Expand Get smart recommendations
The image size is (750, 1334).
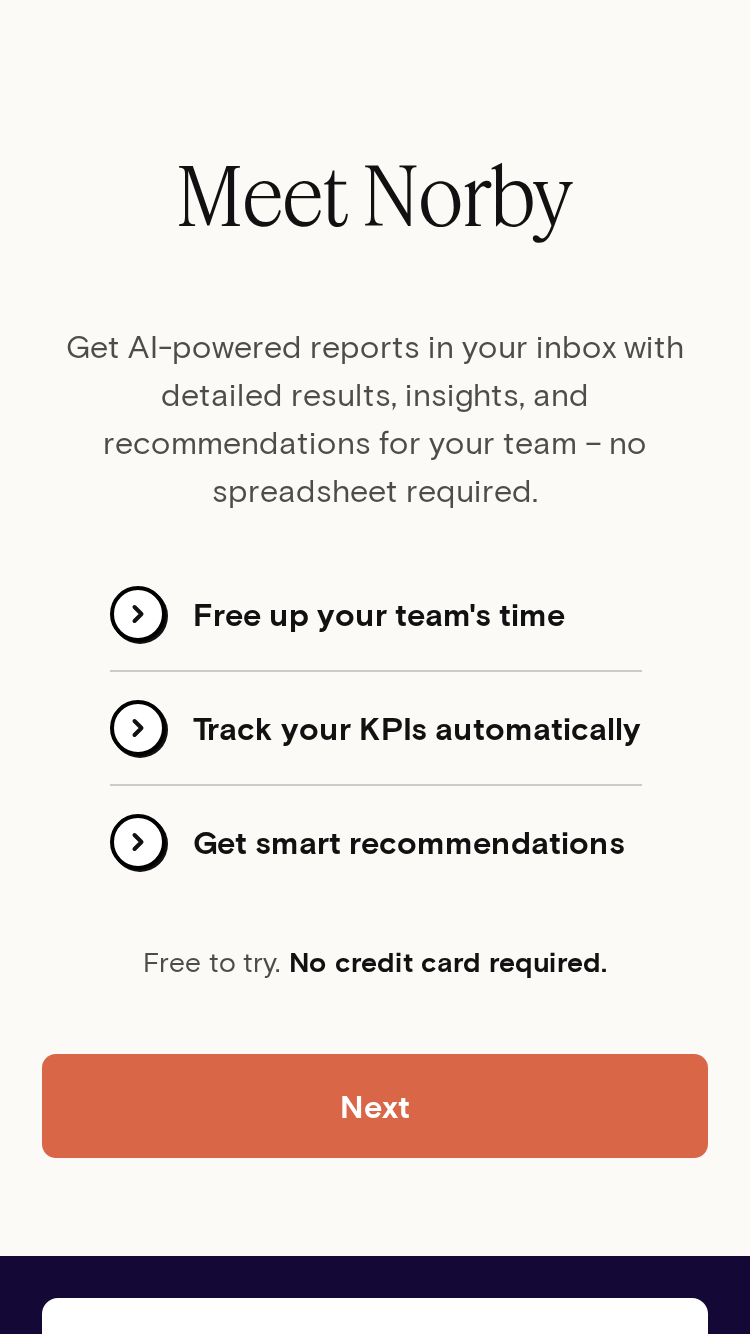click(x=375, y=843)
